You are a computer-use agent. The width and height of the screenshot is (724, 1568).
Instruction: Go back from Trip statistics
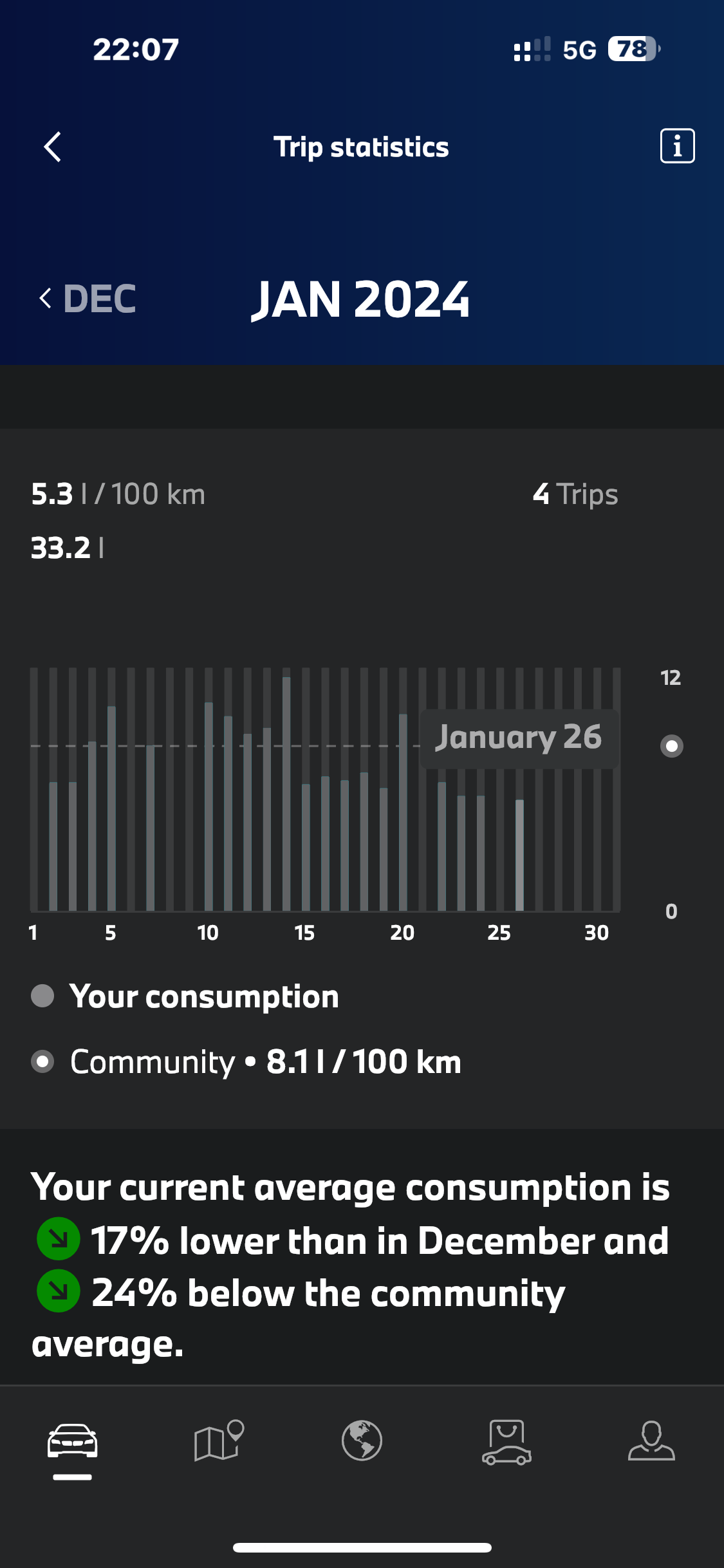pos(53,147)
